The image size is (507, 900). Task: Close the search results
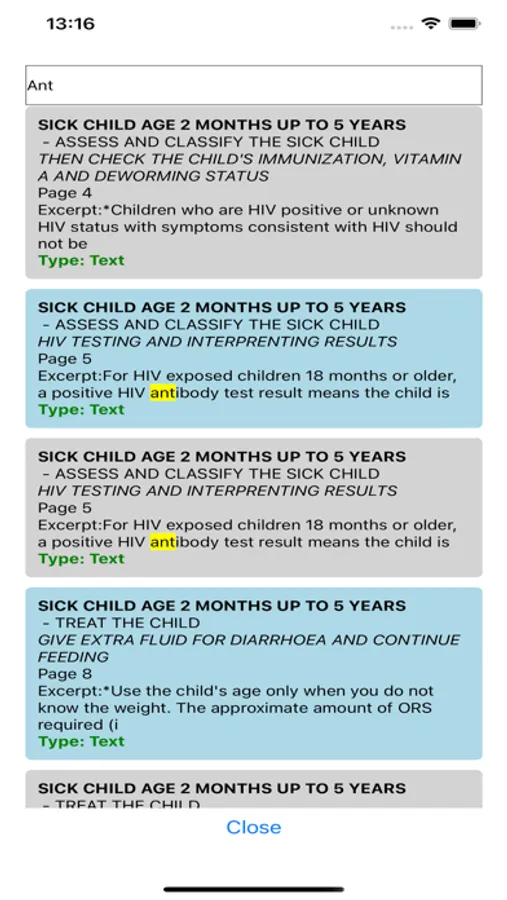(x=253, y=827)
